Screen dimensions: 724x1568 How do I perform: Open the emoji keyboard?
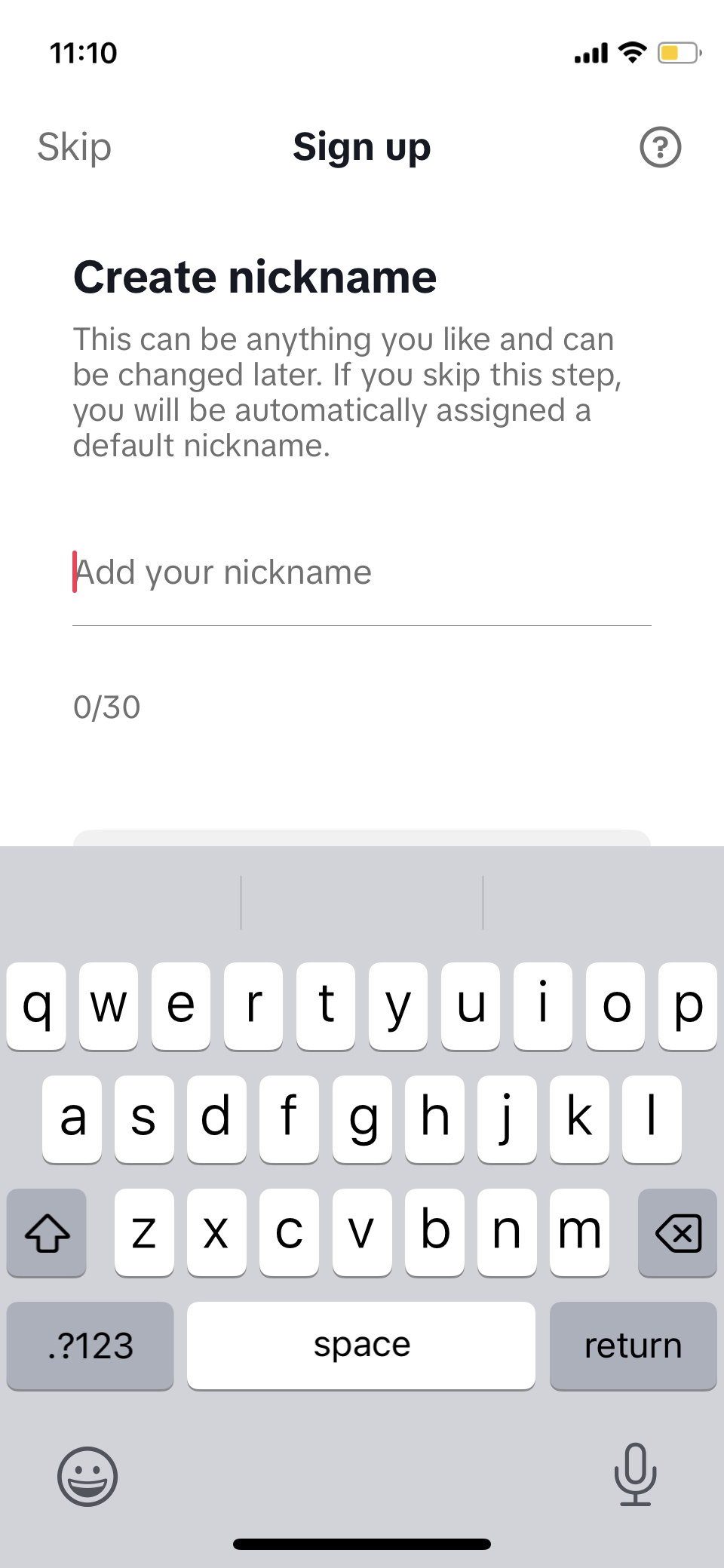click(x=87, y=1476)
